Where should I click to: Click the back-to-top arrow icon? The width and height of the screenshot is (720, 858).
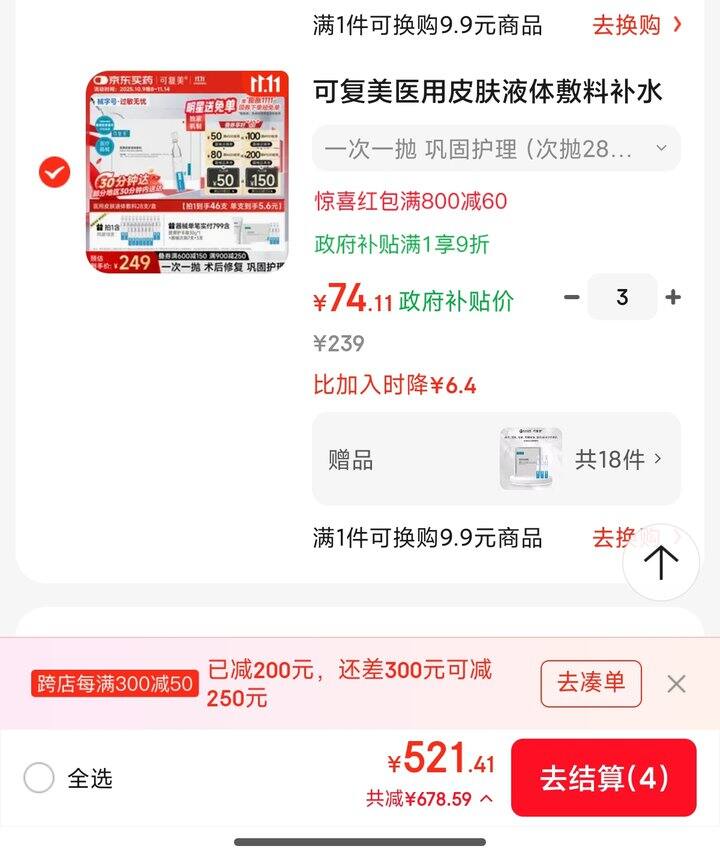tap(660, 562)
